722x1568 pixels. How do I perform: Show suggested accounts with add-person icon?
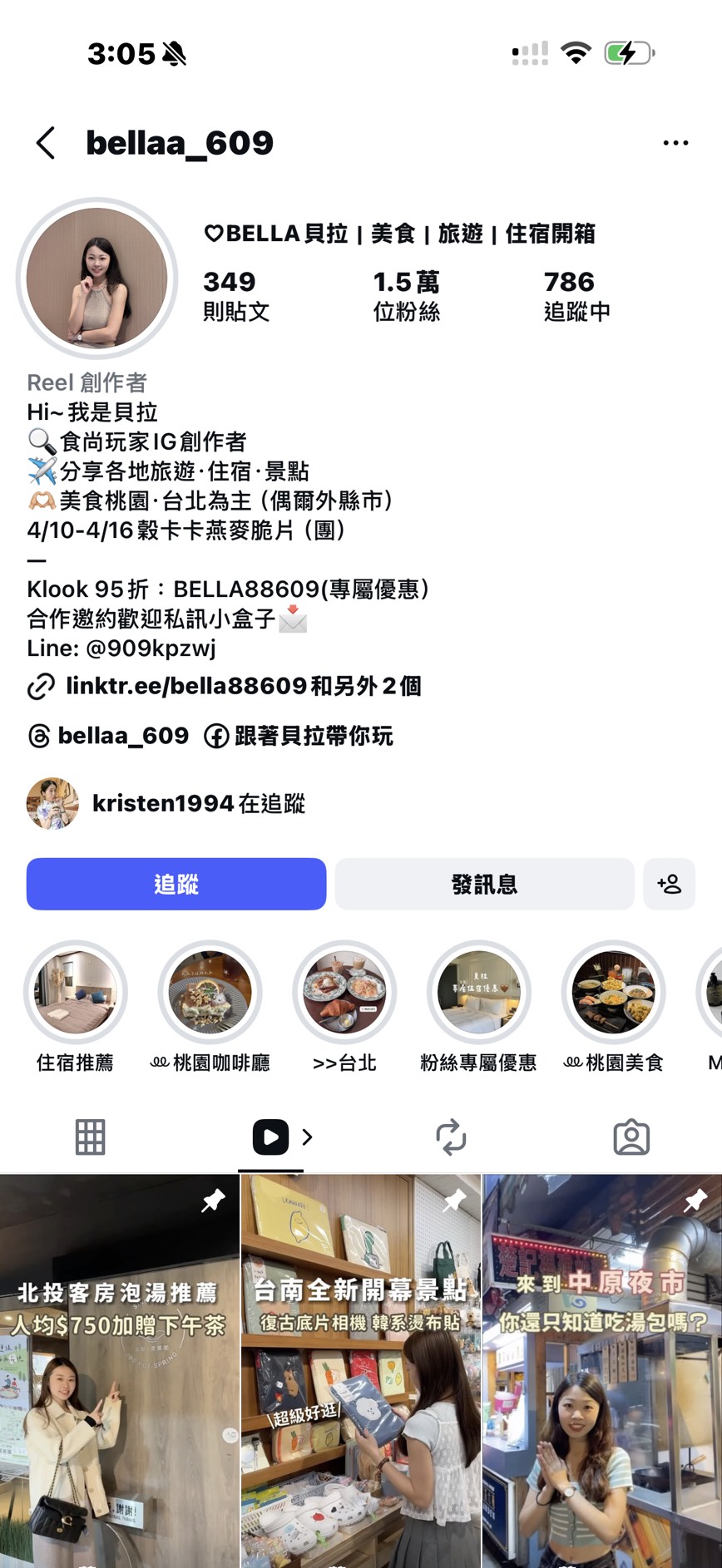click(x=669, y=884)
